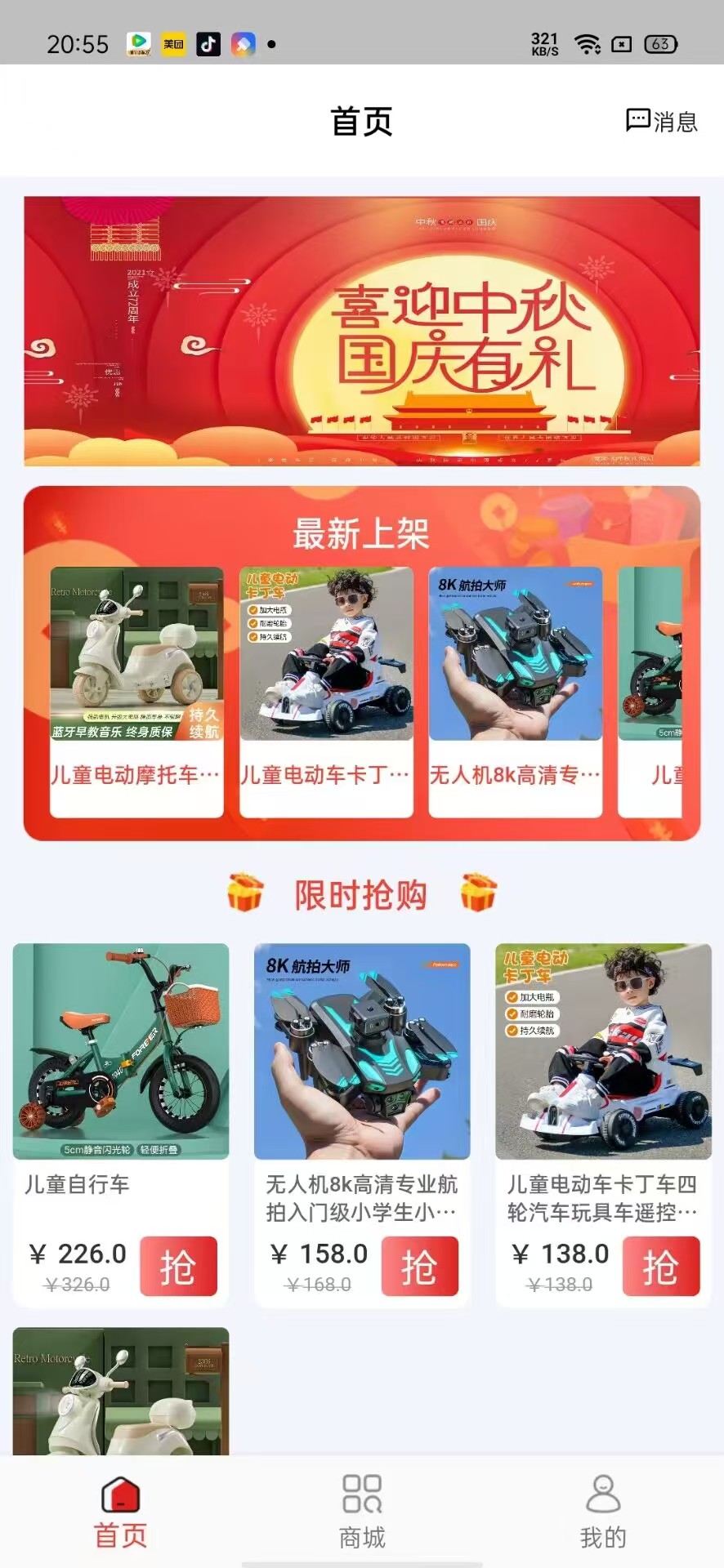Open 无人机8k高清 in 最新上架

coord(515,690)
